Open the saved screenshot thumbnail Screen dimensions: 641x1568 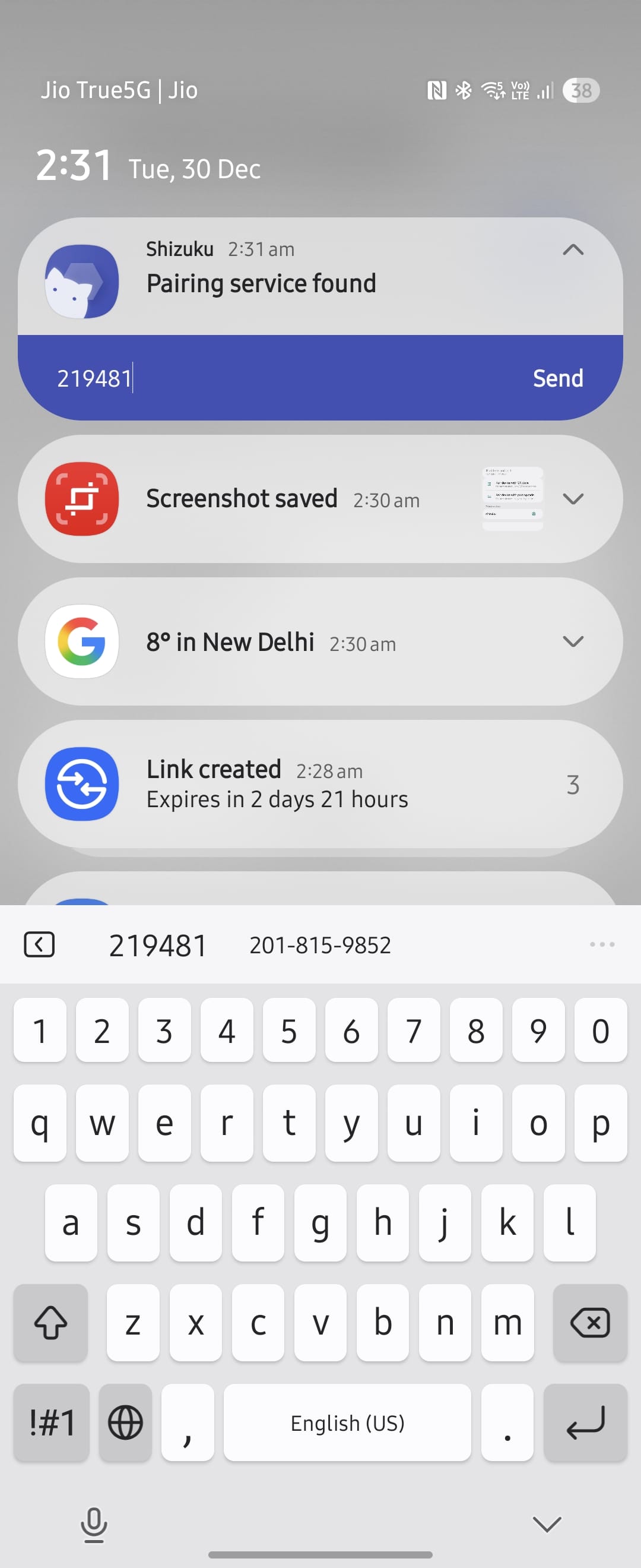[x=512, y=499]
